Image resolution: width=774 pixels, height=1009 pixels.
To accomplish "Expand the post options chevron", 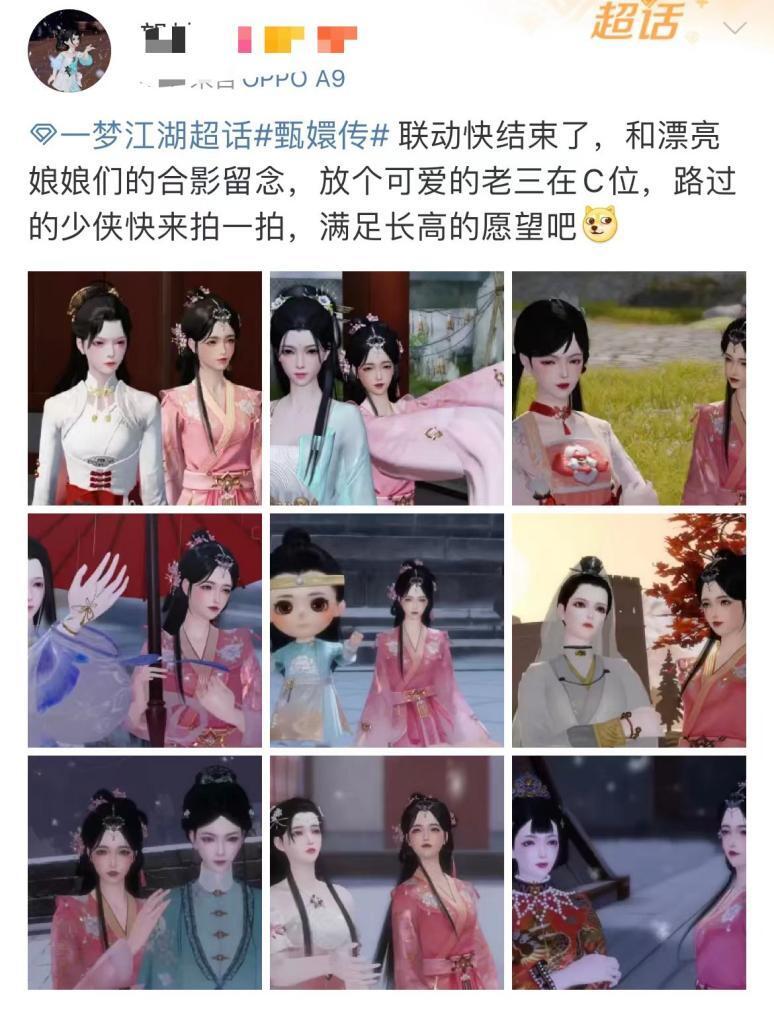I will (735, 28).
